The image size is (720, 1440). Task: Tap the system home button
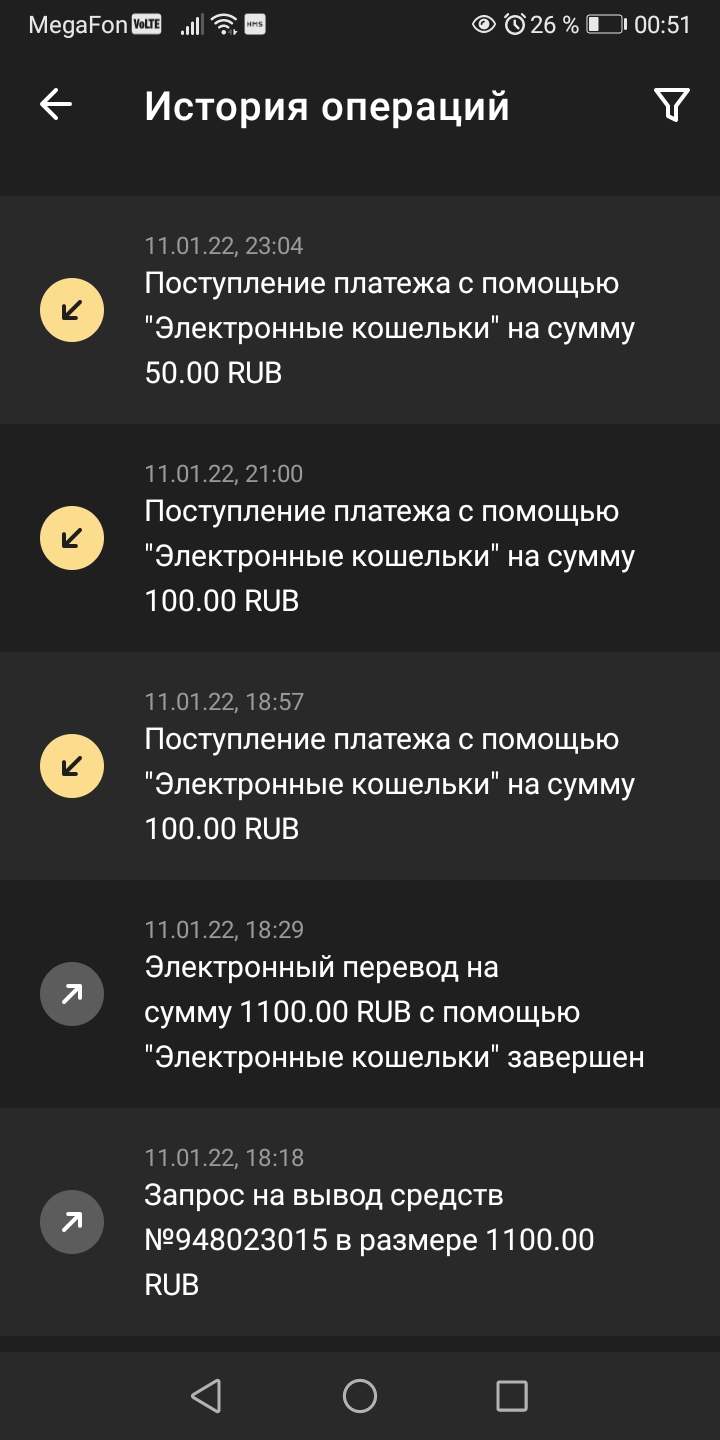[360, 1395]
